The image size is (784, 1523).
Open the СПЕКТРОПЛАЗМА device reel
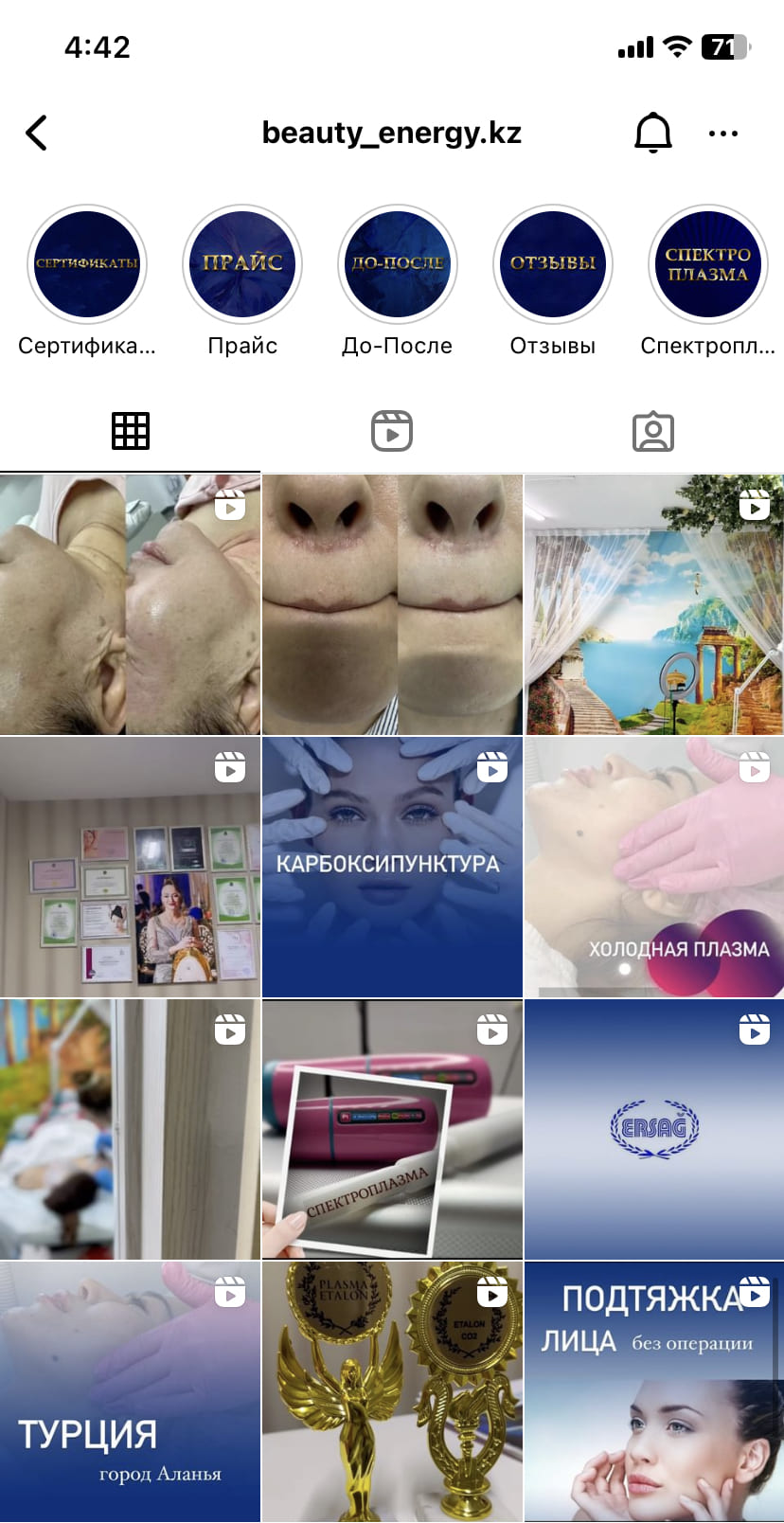pos(392,1129)
